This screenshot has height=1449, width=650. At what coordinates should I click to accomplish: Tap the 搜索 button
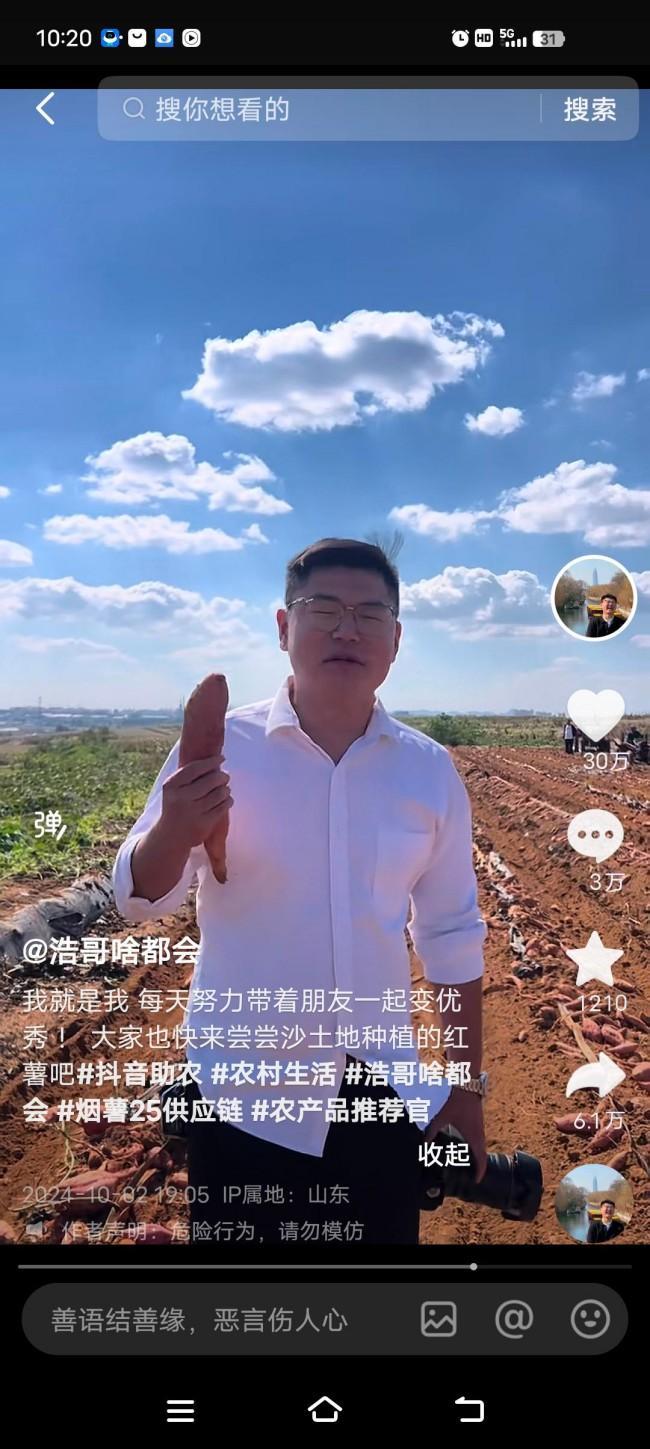coord(589,109)
